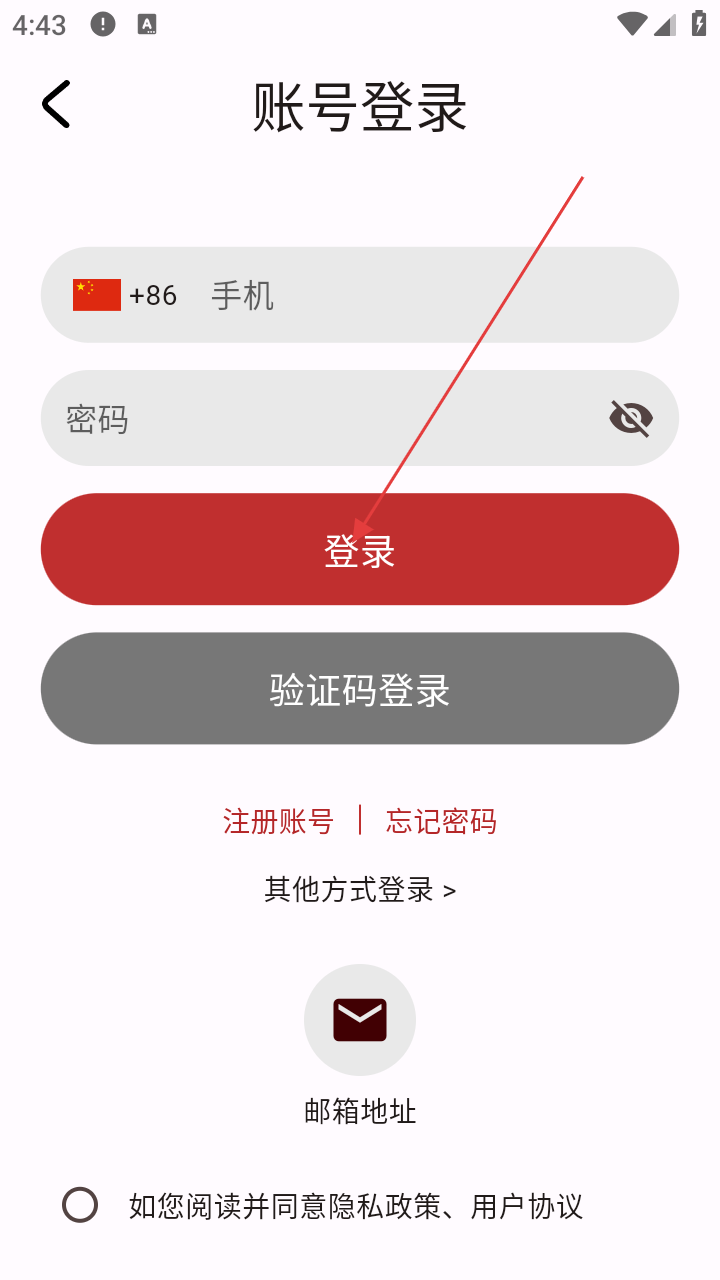Viewport: 720px width, 1280px height.
Task: Open the 注册账号 register link
Action: (278, 822)
